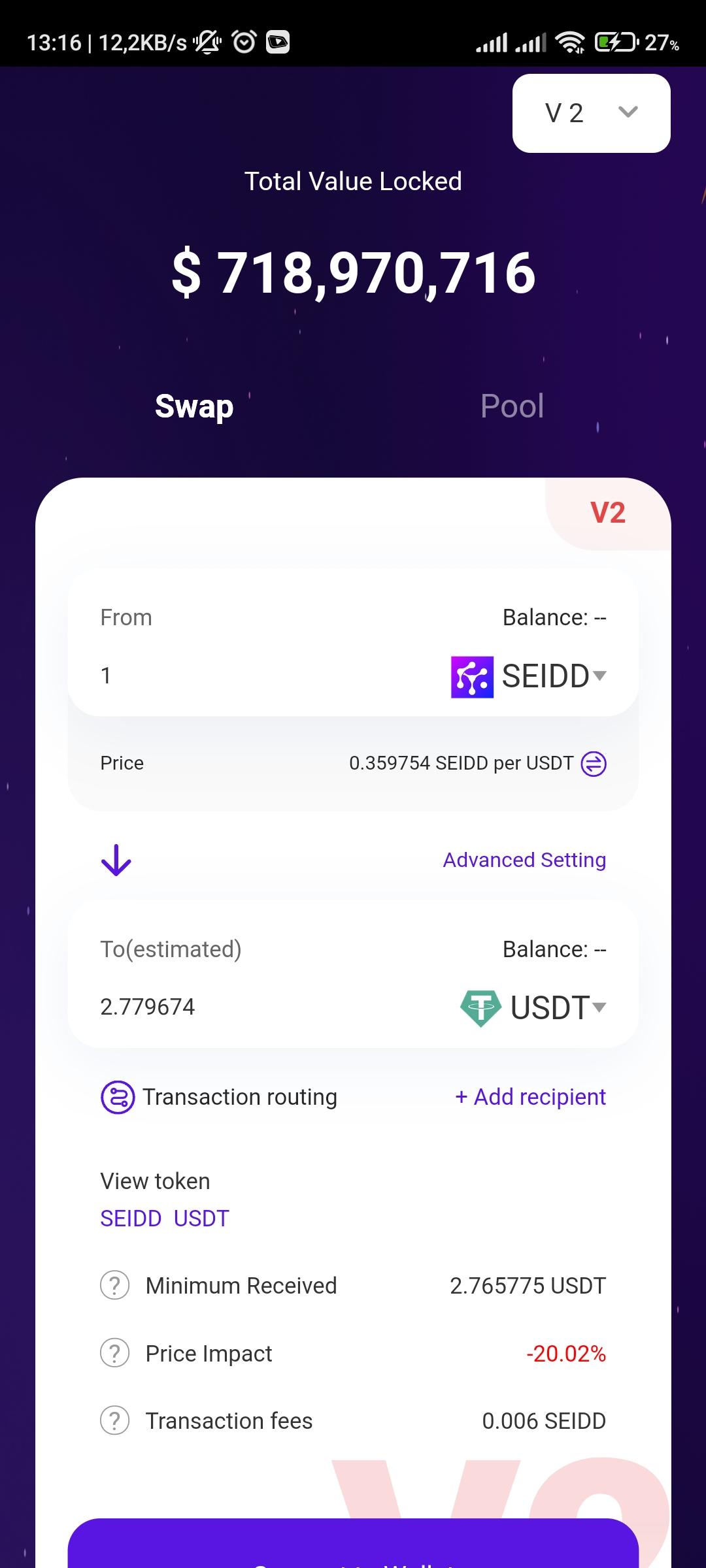Image resolution: width=706 pixels, height=1568 pixels.
Task: Choose a different token than SEIDD
Action: point(529,676)
